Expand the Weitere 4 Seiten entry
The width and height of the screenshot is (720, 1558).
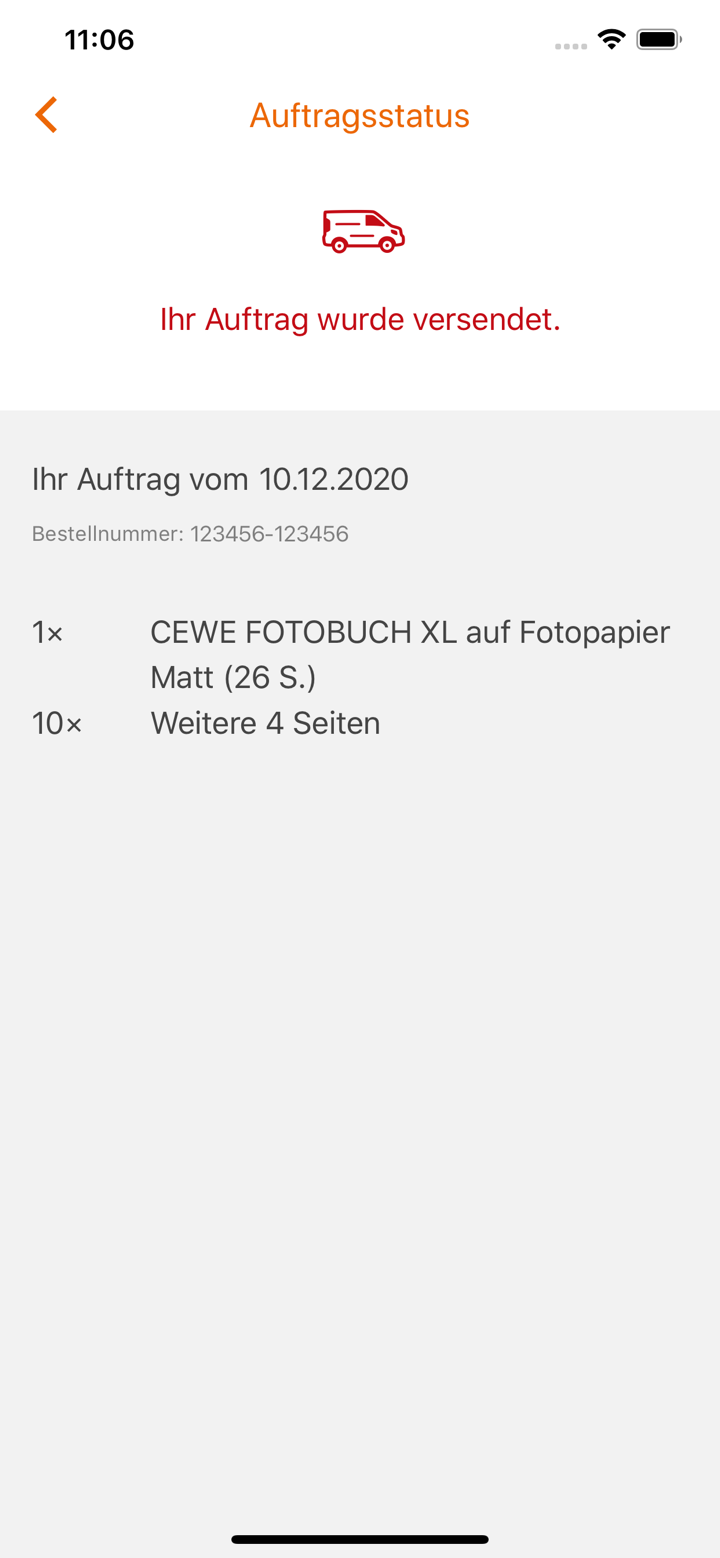click(265, 722)
